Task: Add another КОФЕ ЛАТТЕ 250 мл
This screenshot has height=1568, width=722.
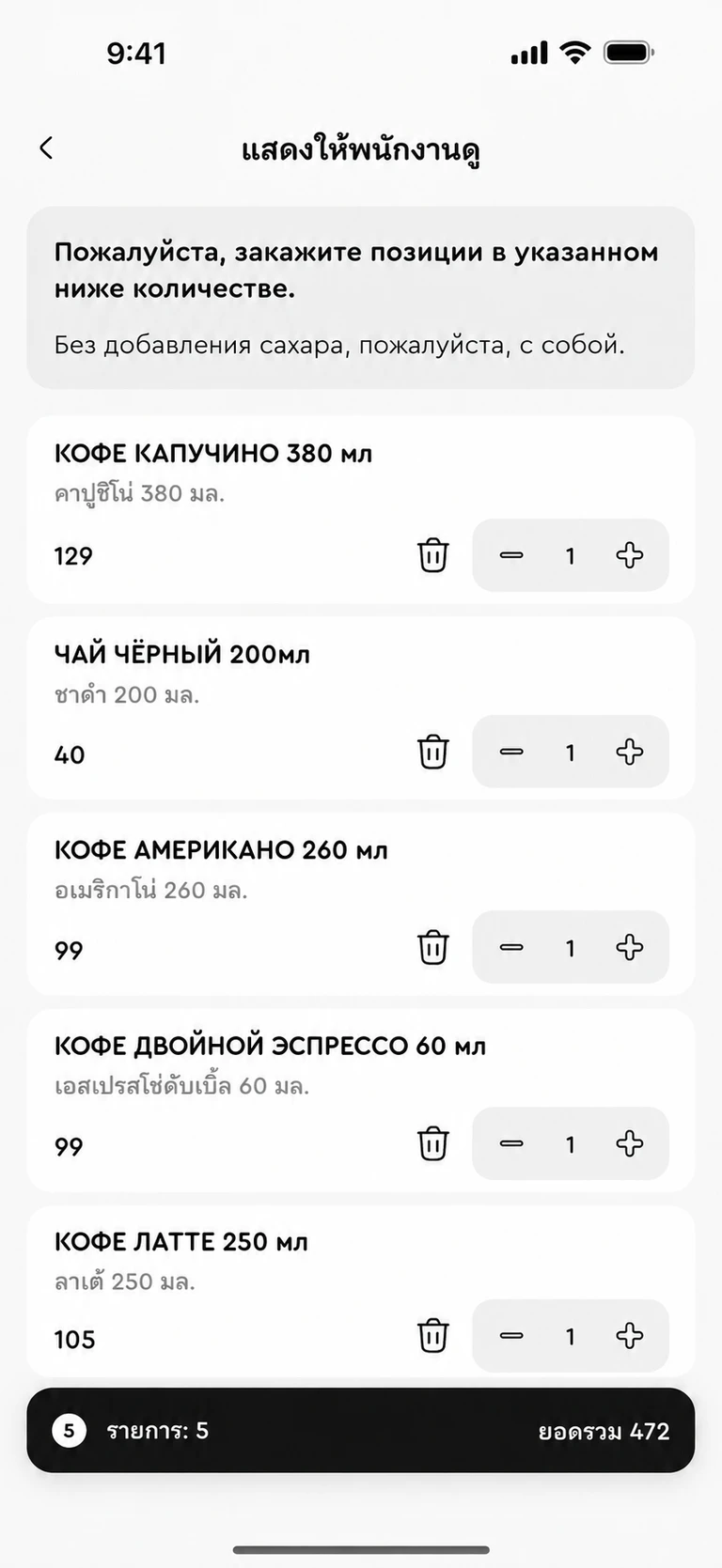Action: 630,1335
